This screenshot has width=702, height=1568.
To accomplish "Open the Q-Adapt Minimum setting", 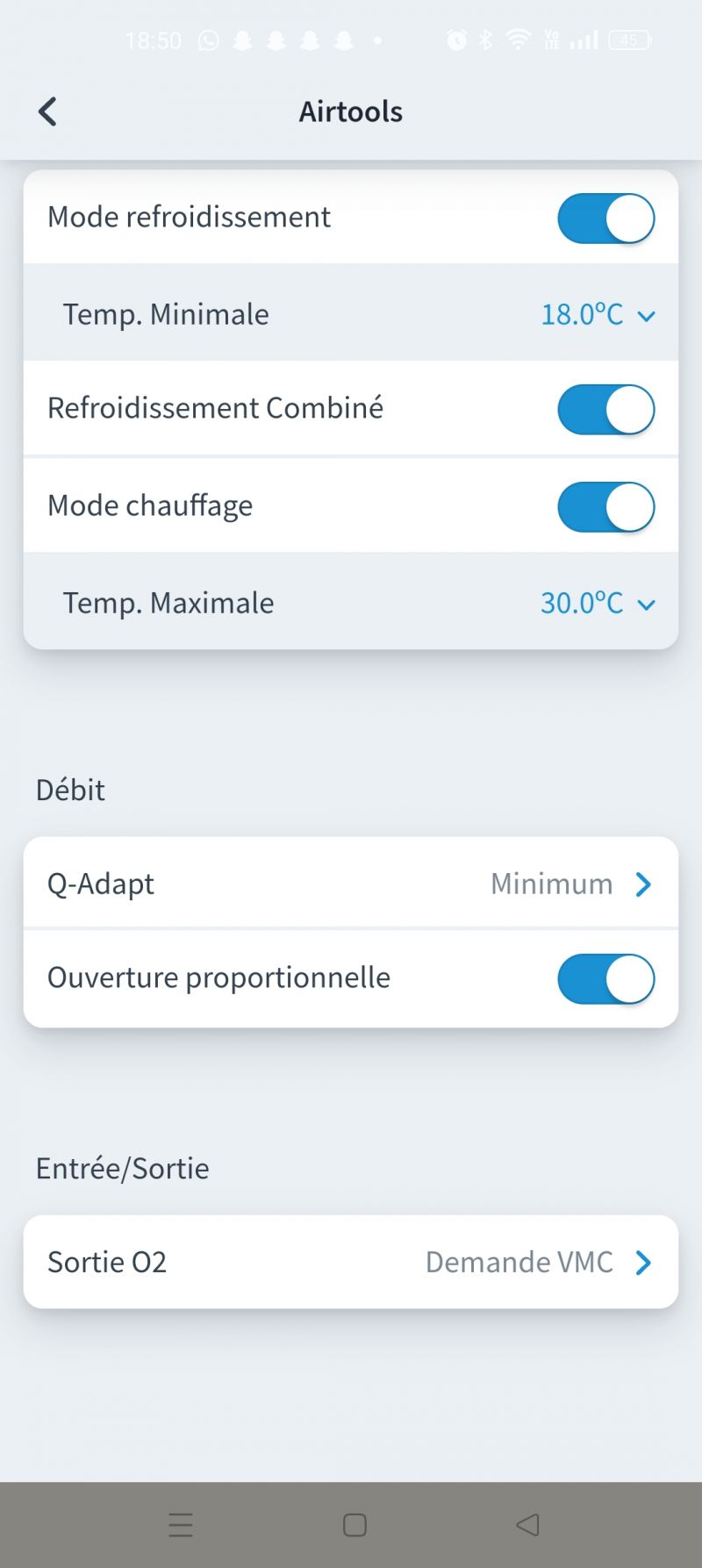I will coord(351,884).
